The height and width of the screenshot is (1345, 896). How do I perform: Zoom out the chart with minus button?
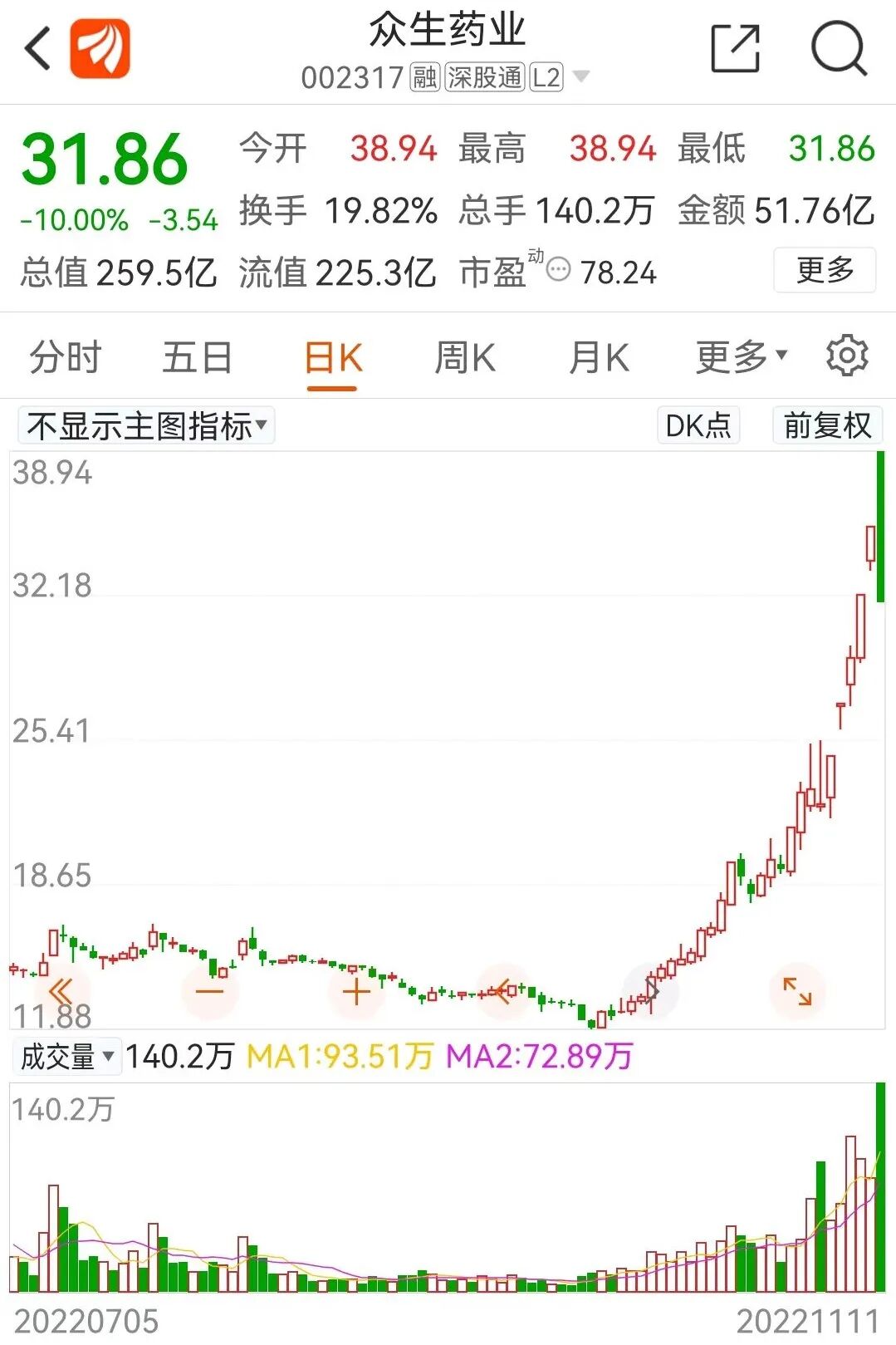[x=209, y=991]
